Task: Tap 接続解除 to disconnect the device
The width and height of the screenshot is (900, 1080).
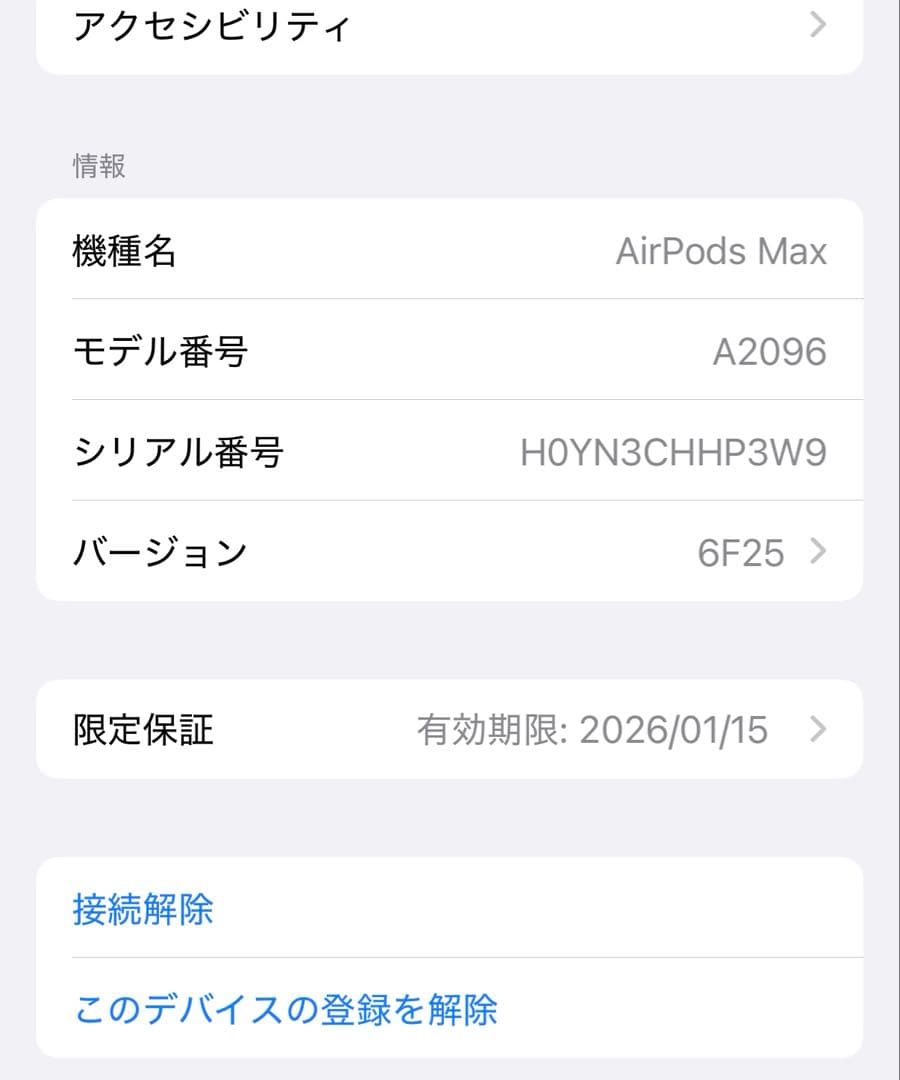Action: pyautogui.click(x=142, y=909)
